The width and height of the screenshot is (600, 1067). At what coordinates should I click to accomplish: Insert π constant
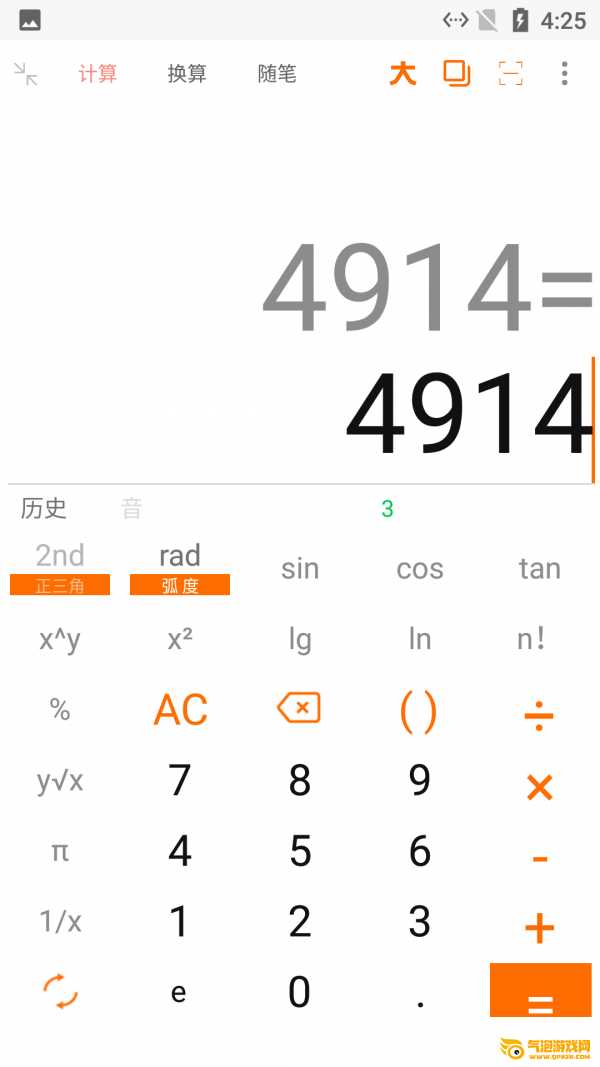tap(60, 852)
